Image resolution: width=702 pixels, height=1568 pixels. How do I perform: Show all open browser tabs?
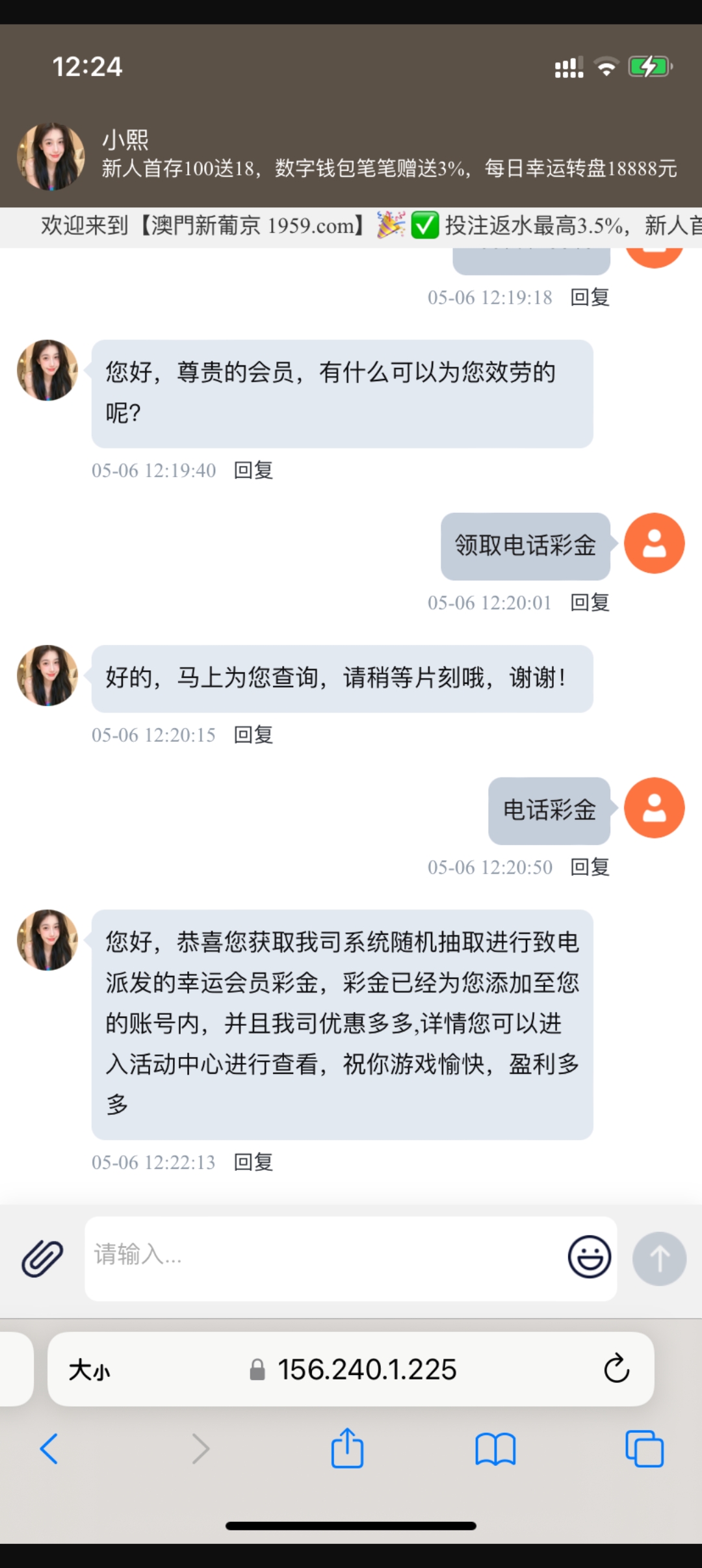[643, 1449]
